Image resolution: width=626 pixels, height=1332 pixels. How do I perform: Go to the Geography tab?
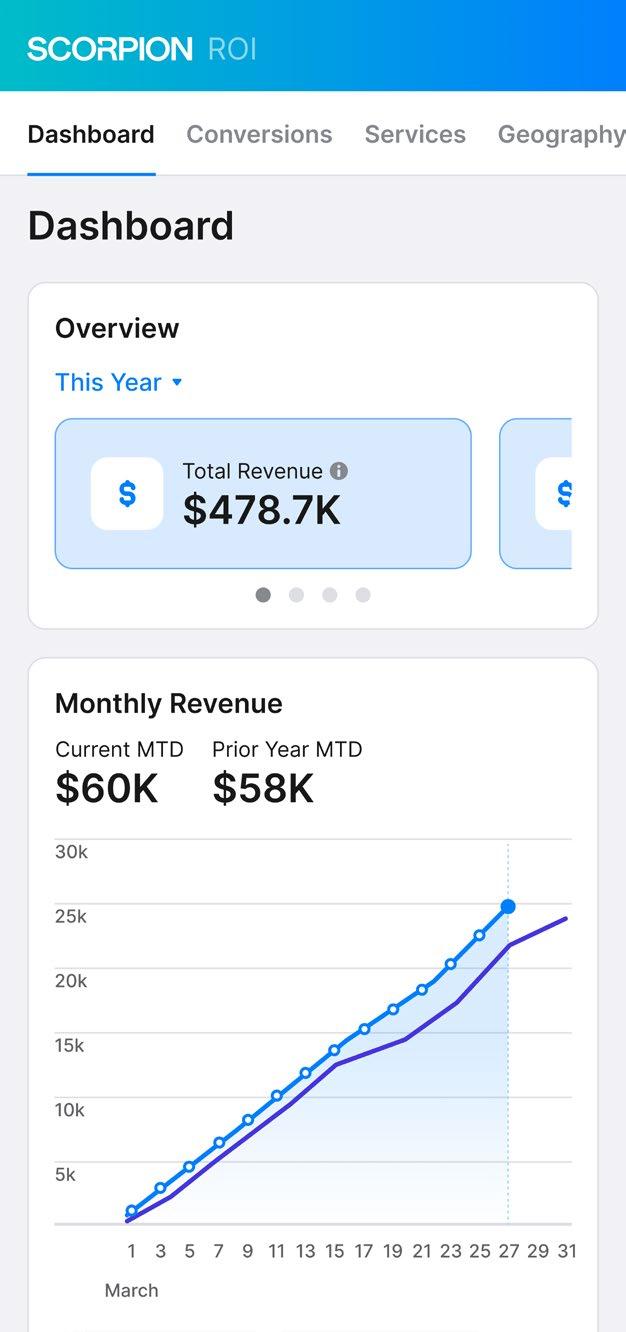561,134
